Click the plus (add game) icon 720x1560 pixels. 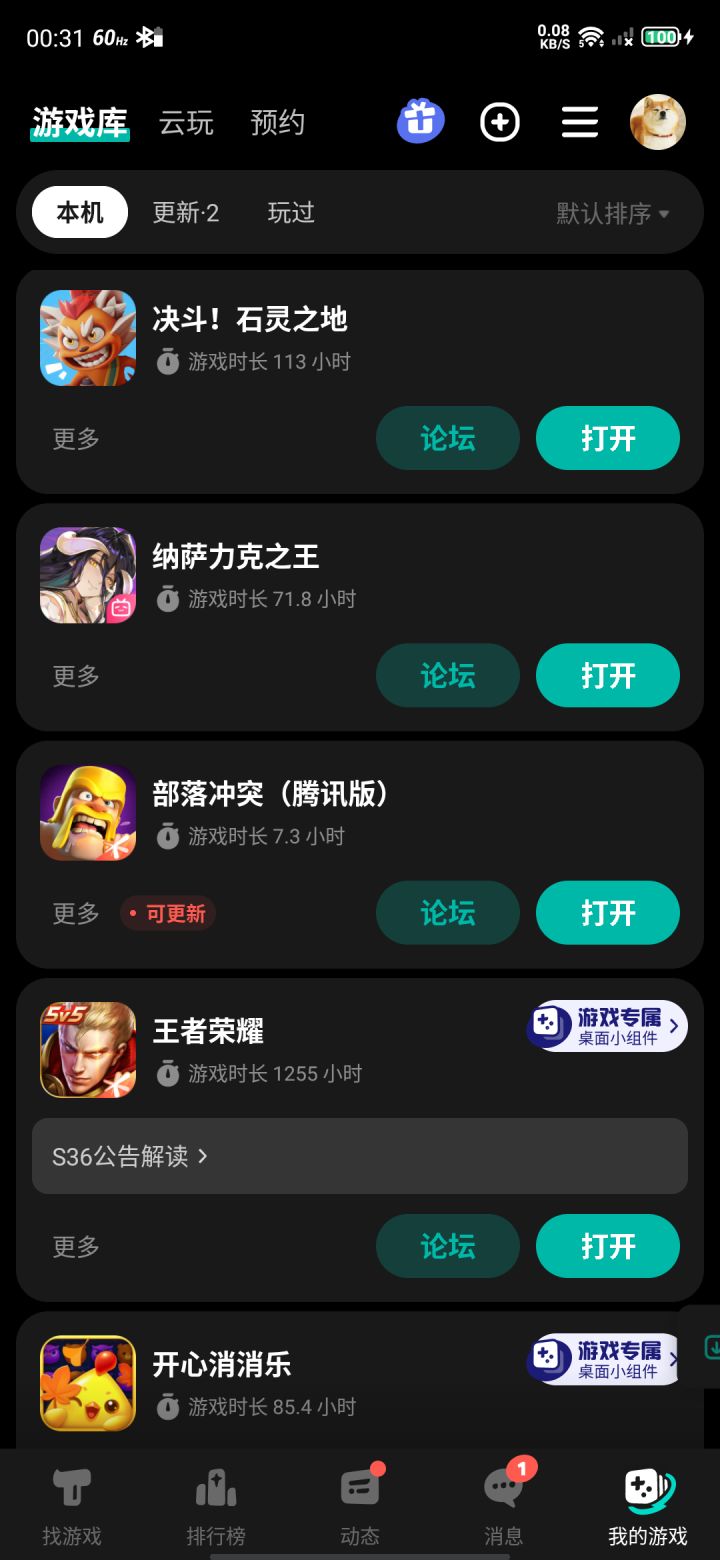(500, 121)
